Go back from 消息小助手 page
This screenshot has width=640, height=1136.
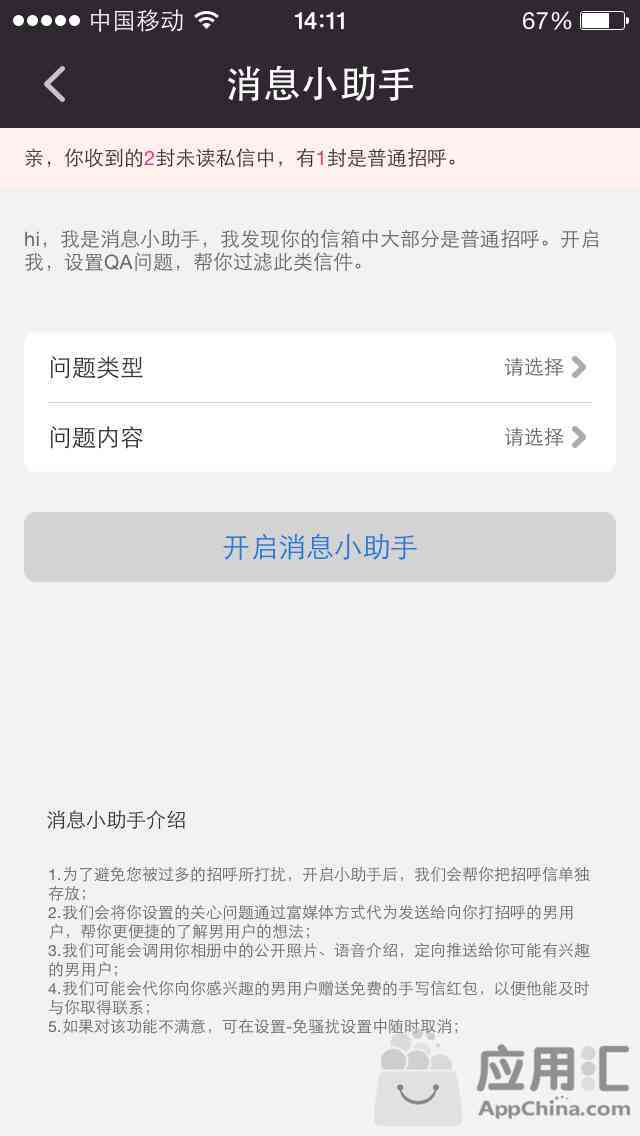55,85
